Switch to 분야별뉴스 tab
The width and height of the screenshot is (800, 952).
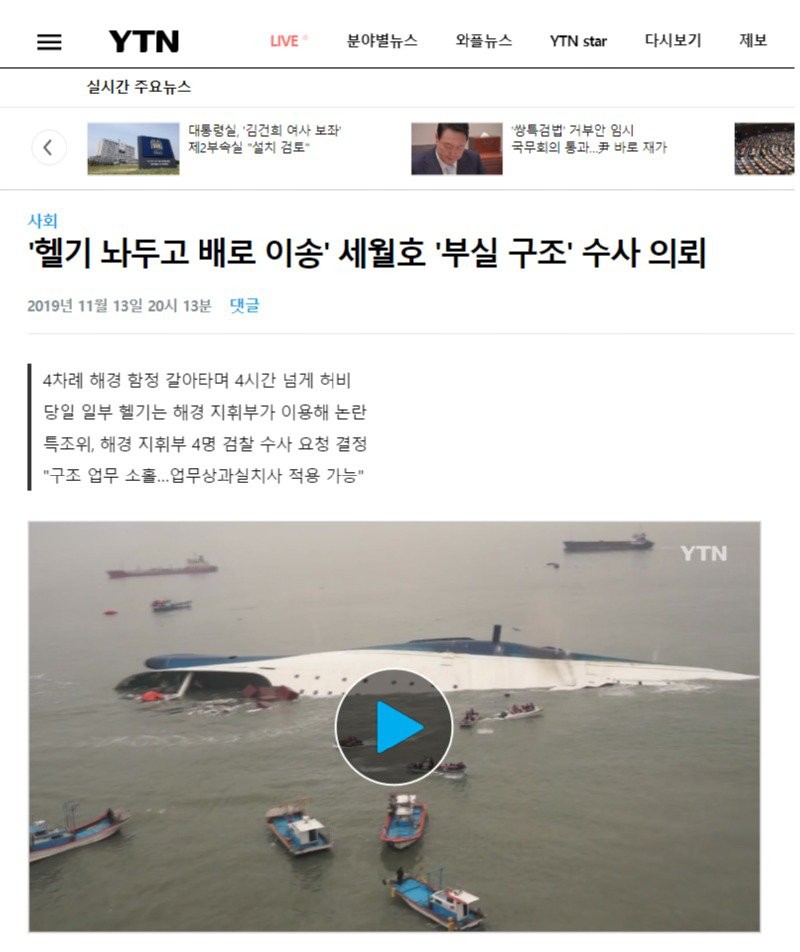382,41
